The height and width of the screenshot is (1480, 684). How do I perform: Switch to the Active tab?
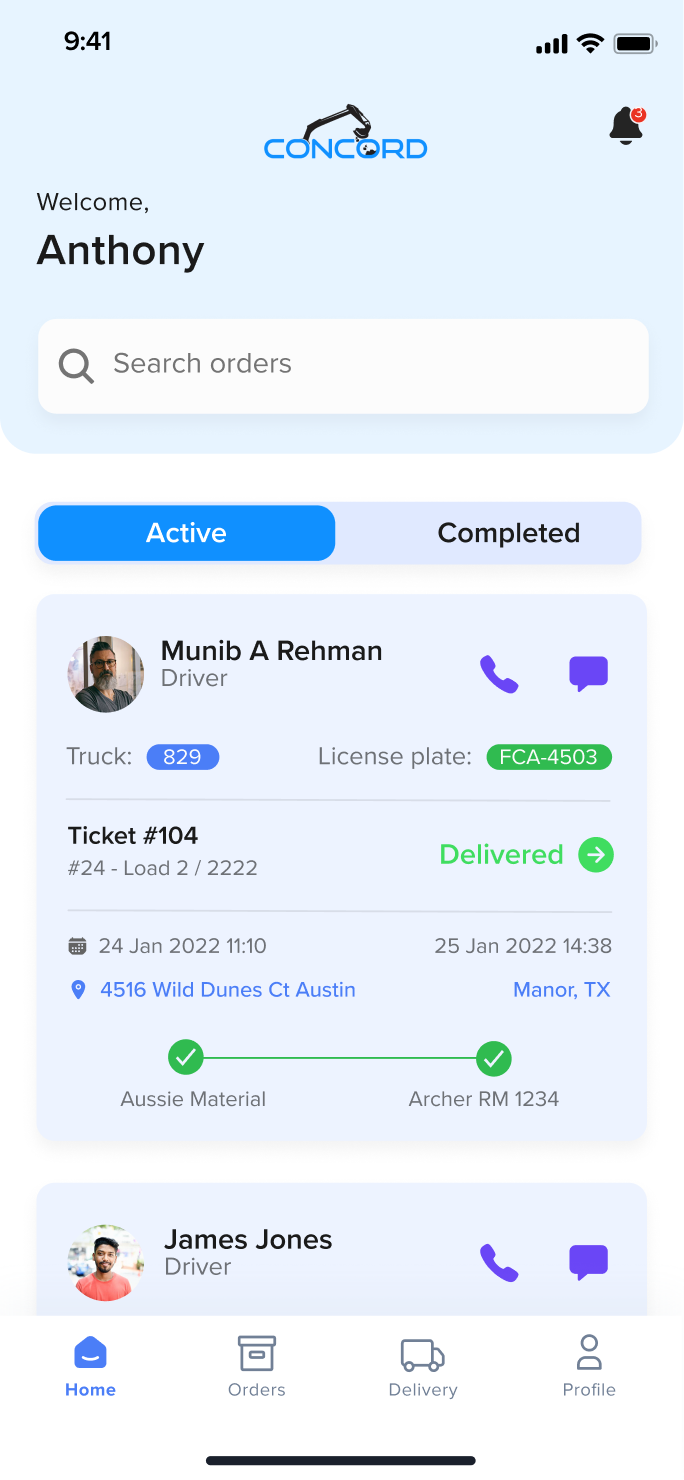[x=187, y=533]
